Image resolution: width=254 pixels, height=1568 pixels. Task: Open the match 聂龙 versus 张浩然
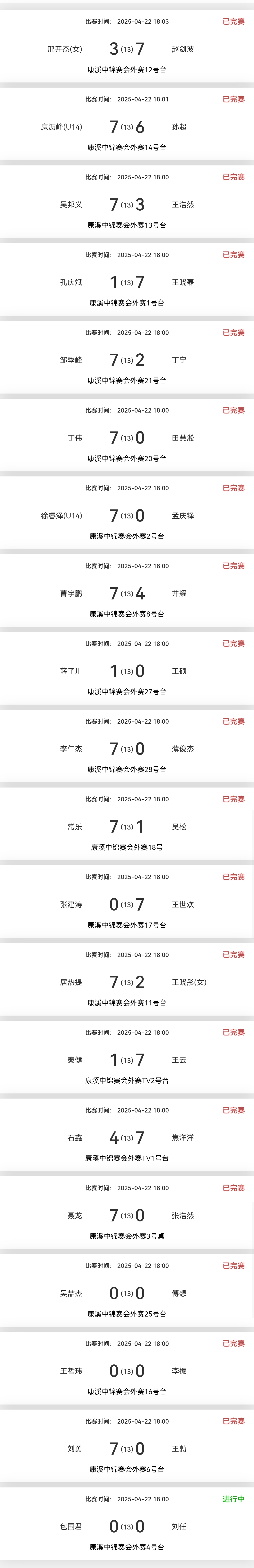point(127,1216)
